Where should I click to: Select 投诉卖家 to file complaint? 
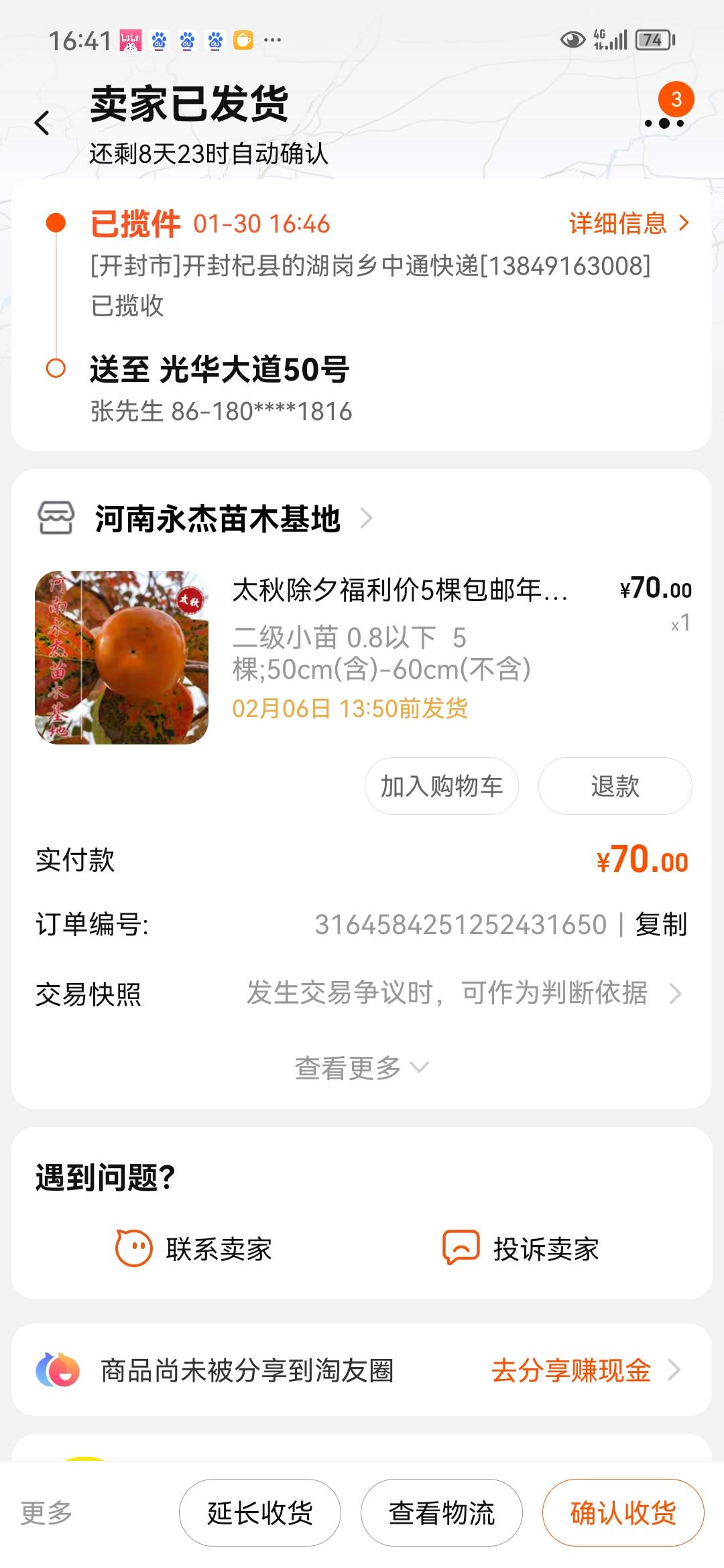pyautogui.click(x=521, y=1249)
